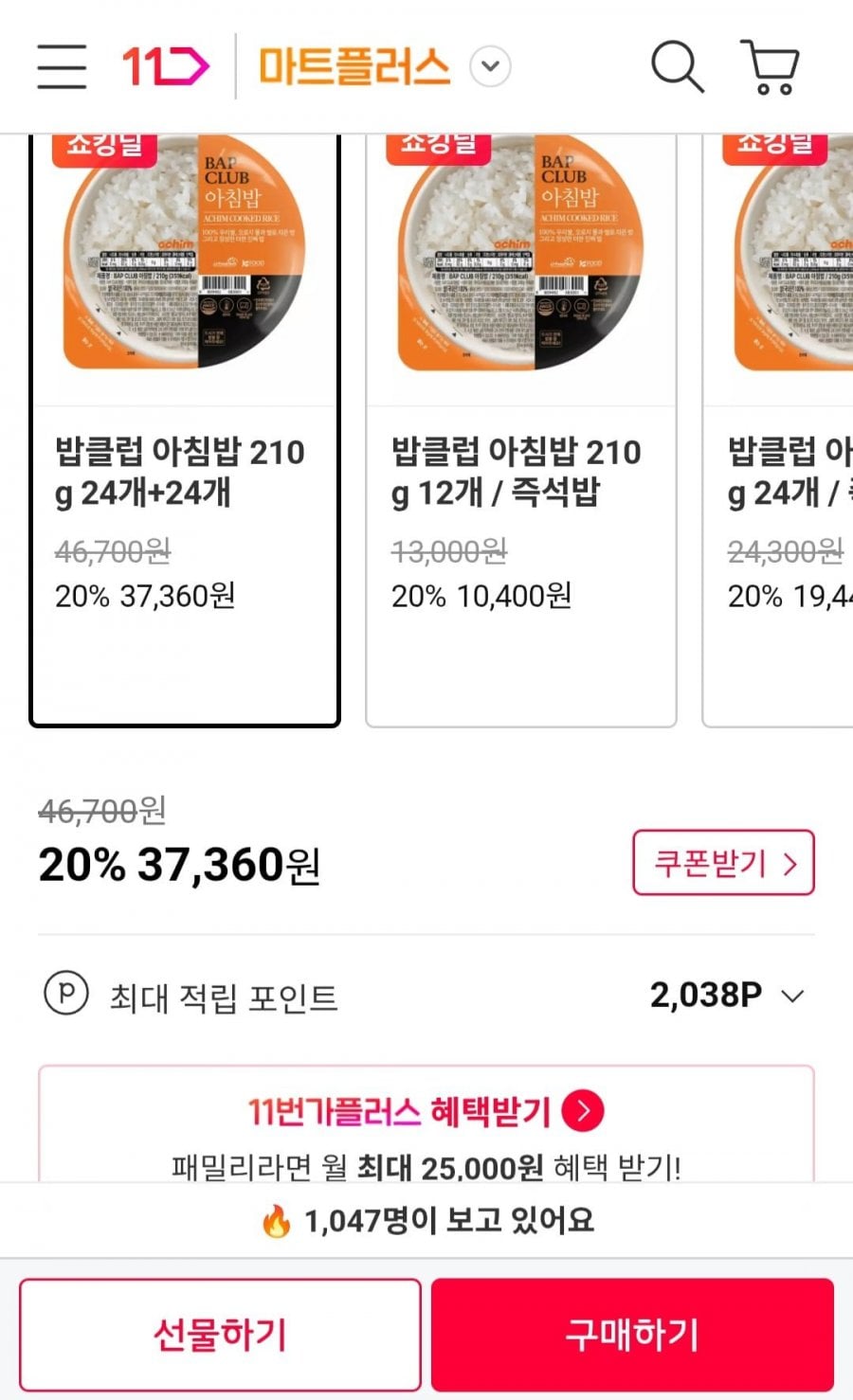Screen dimensions: 853x1400
Task: Expand the 마트플러스 dropdown
Action: pos(490,66)
